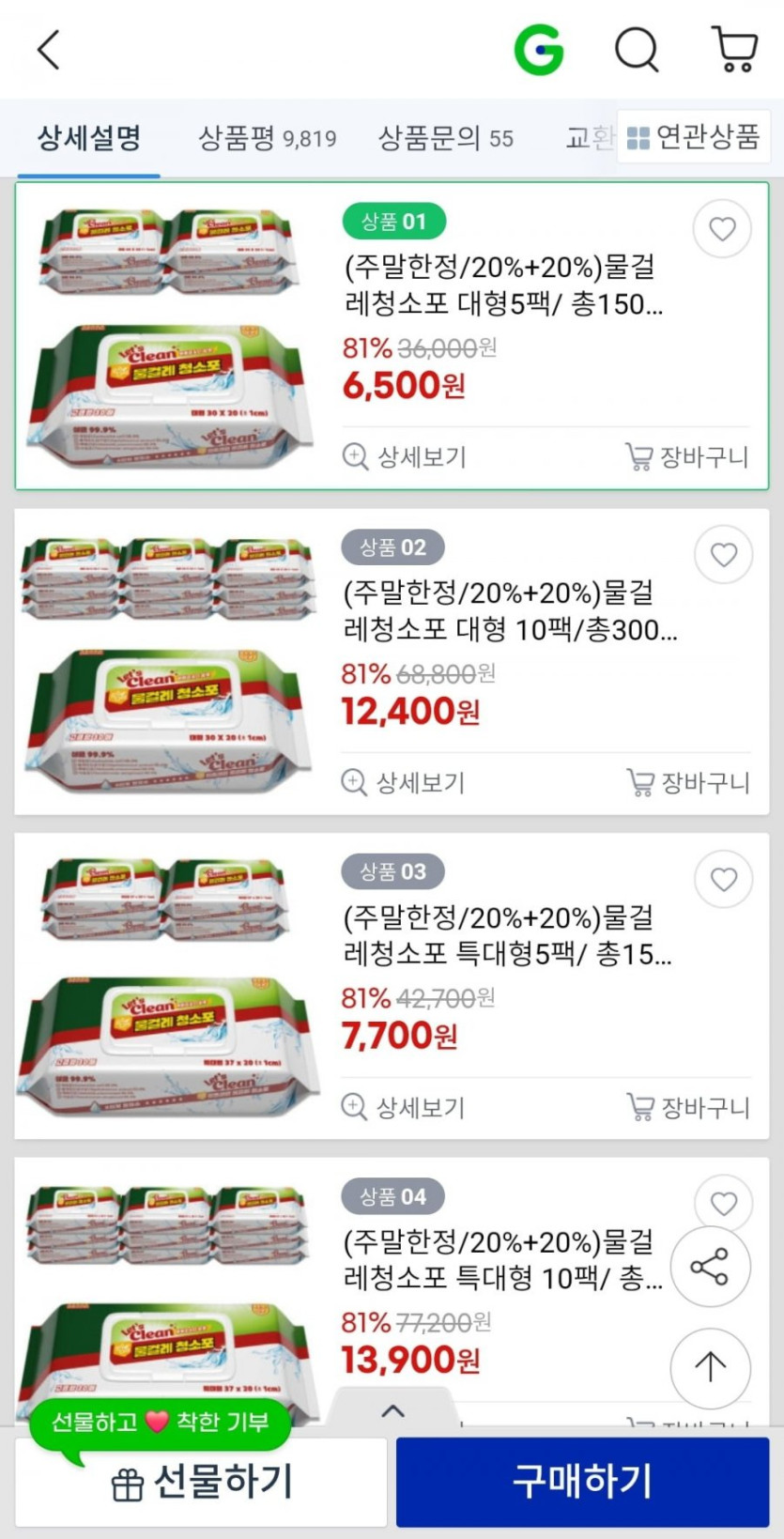Heart 상품 03 item
Image resolution: width=784 pixels, height=1539 pixels.
tap(723, 879)
